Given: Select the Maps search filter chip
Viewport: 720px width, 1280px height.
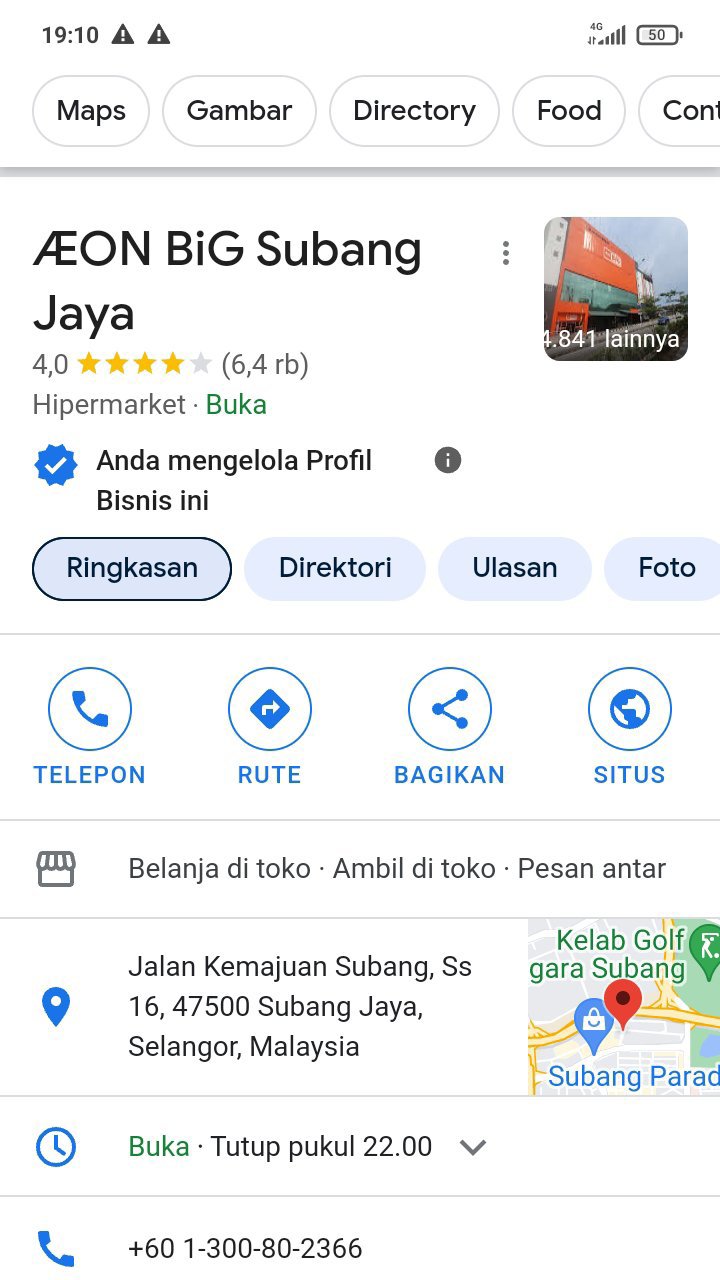Looking at the screenshot, I should click(x=91, y=111).
